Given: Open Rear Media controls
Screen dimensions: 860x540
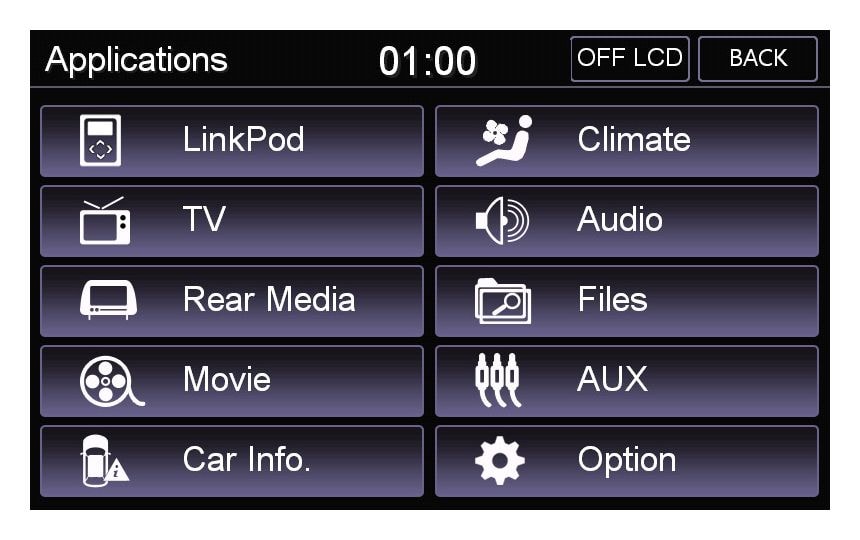Looking at the screenshot, I should pyautogui.click(x=231, y=300).
